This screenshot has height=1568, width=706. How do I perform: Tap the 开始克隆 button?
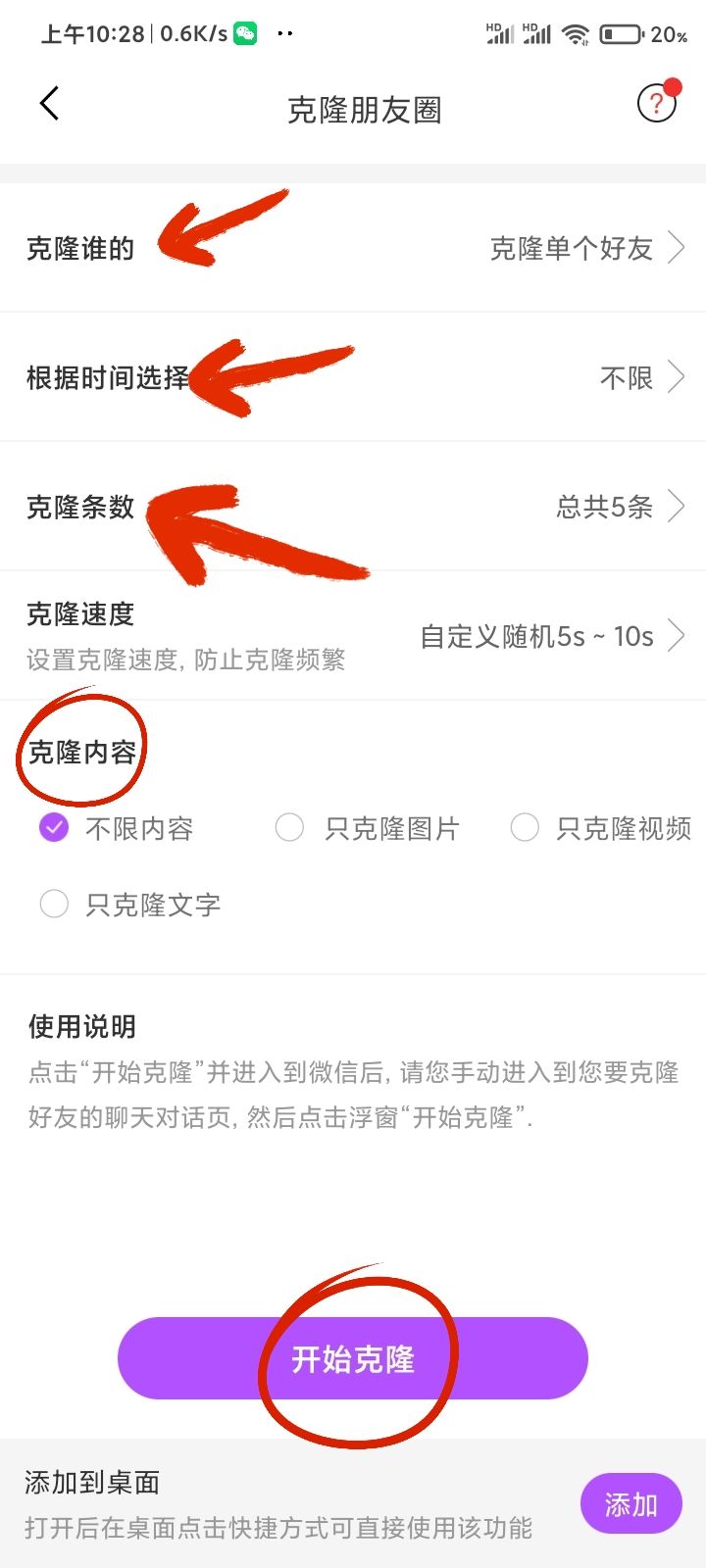pyautogui.click(x=353, y=1358)
